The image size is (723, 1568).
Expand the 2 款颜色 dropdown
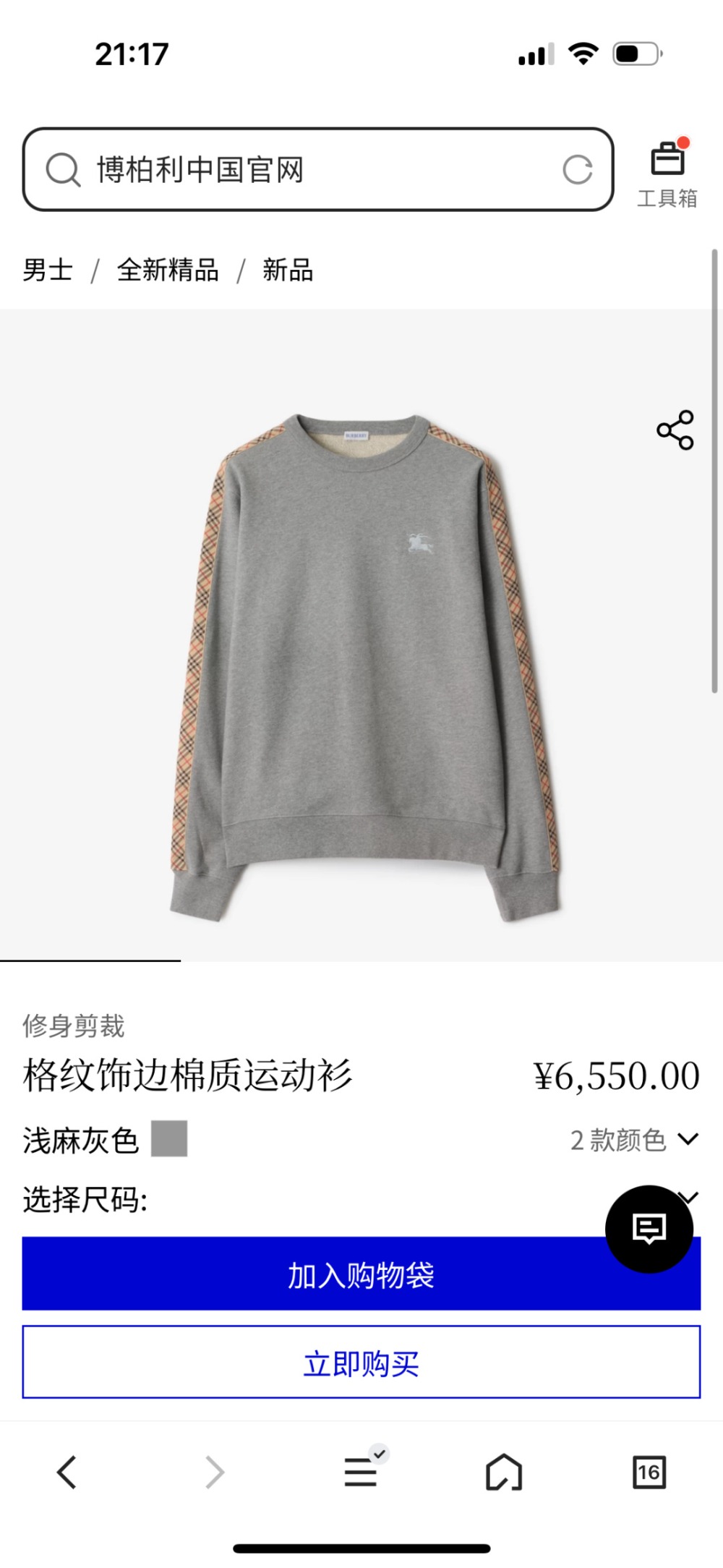click(634, 1140)
